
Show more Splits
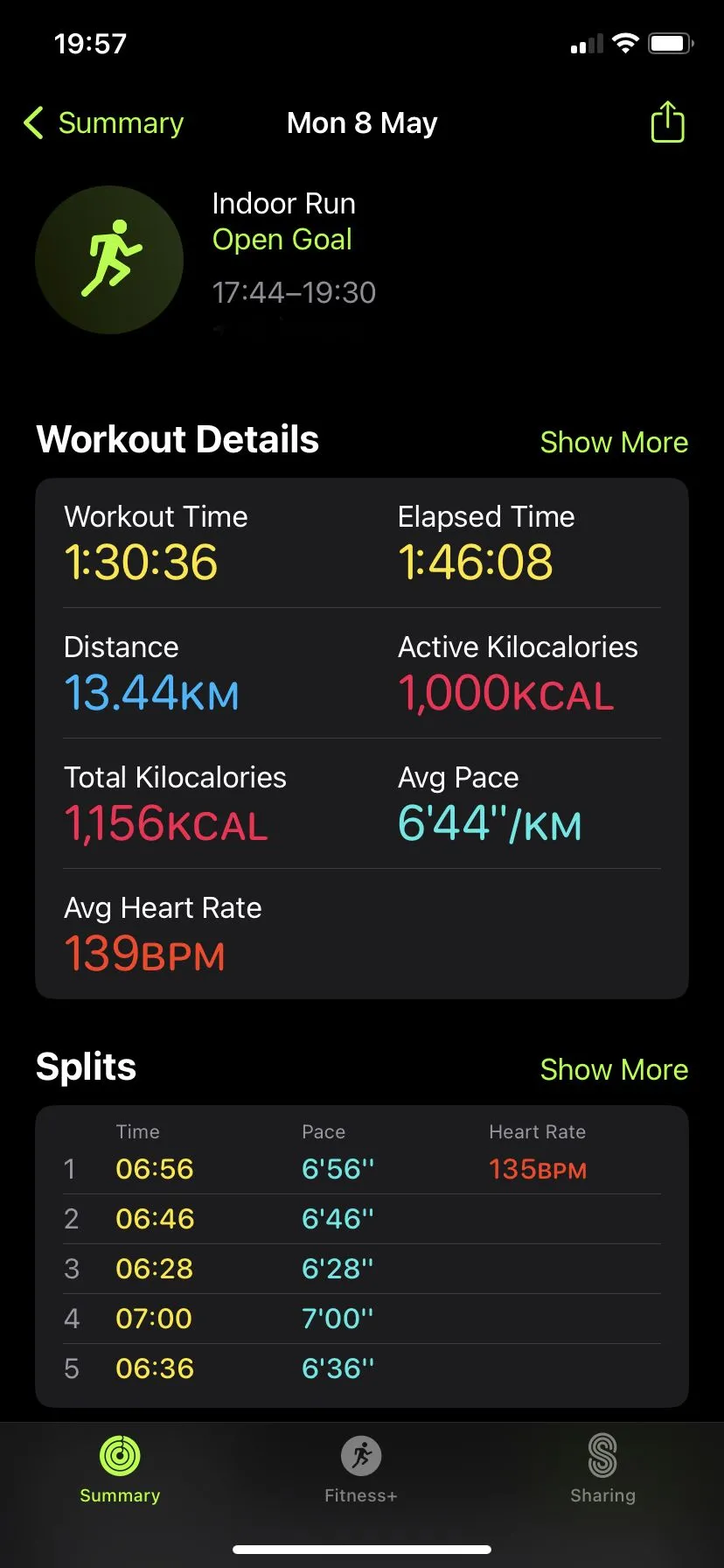click(614, 1069)
